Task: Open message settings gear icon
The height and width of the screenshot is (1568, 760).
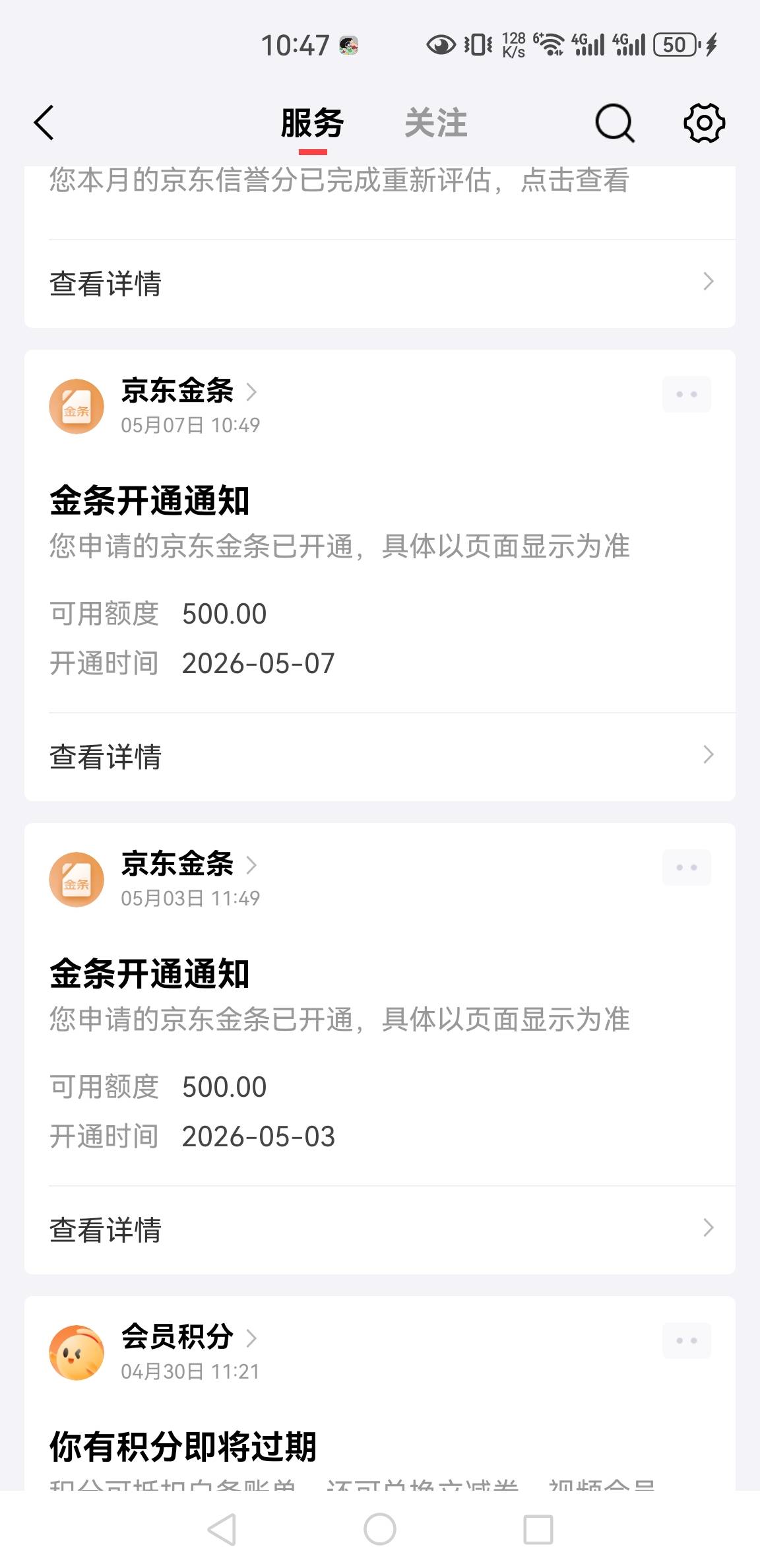Action: [x=704, y=123]
